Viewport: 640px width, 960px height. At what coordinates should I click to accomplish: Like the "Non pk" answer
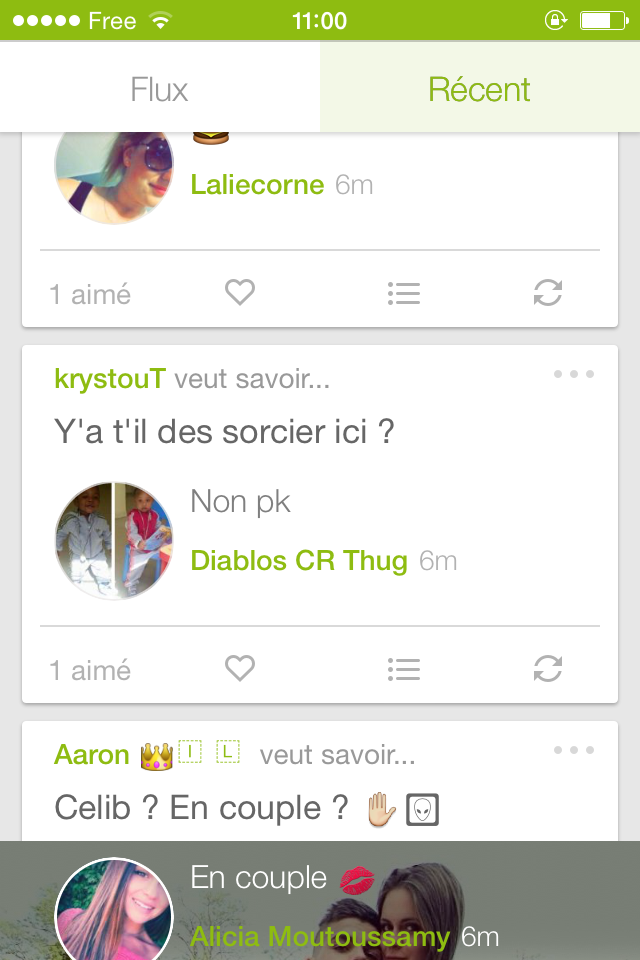240,668
